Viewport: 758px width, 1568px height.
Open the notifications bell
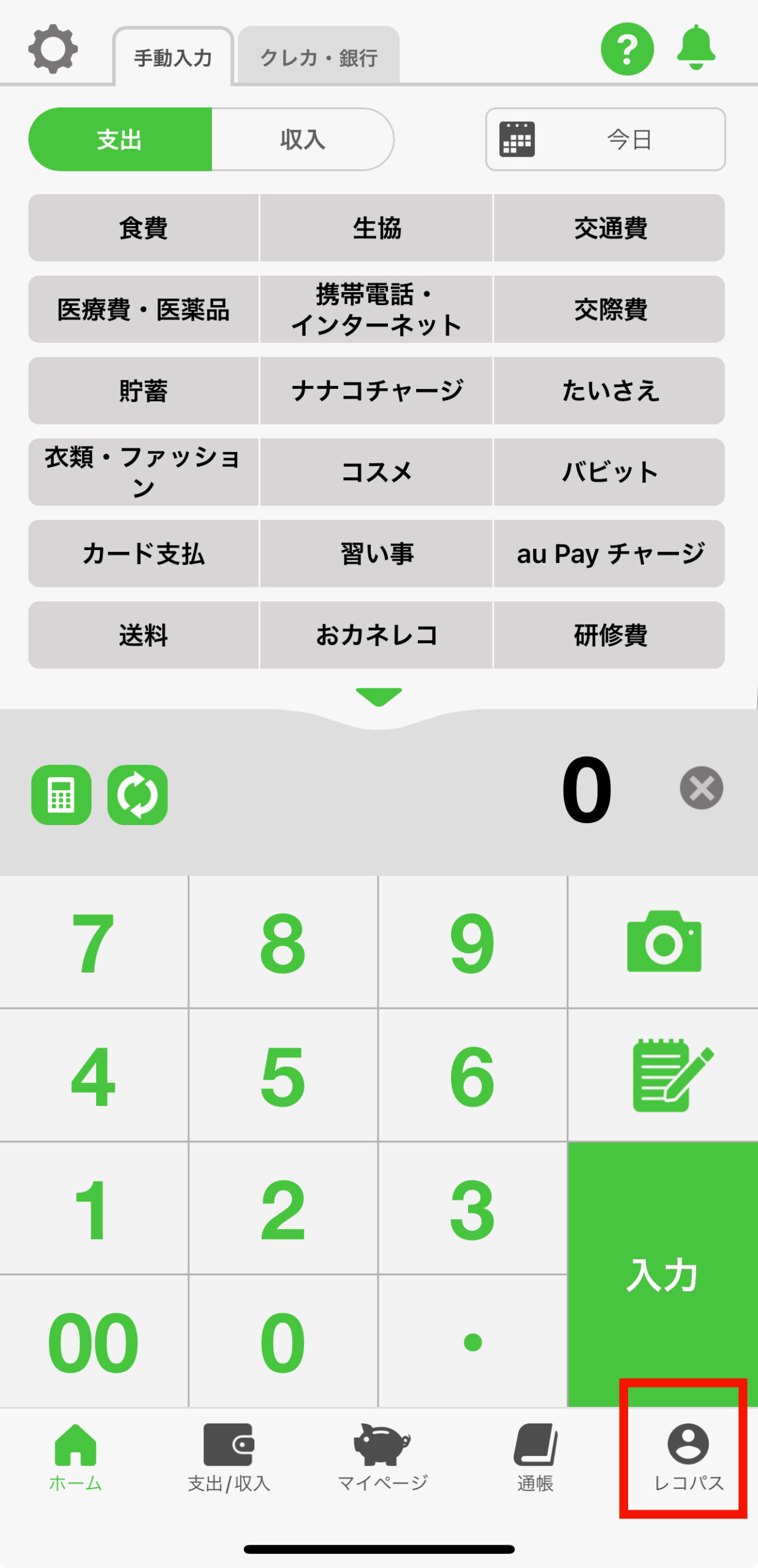pos(695,48)
